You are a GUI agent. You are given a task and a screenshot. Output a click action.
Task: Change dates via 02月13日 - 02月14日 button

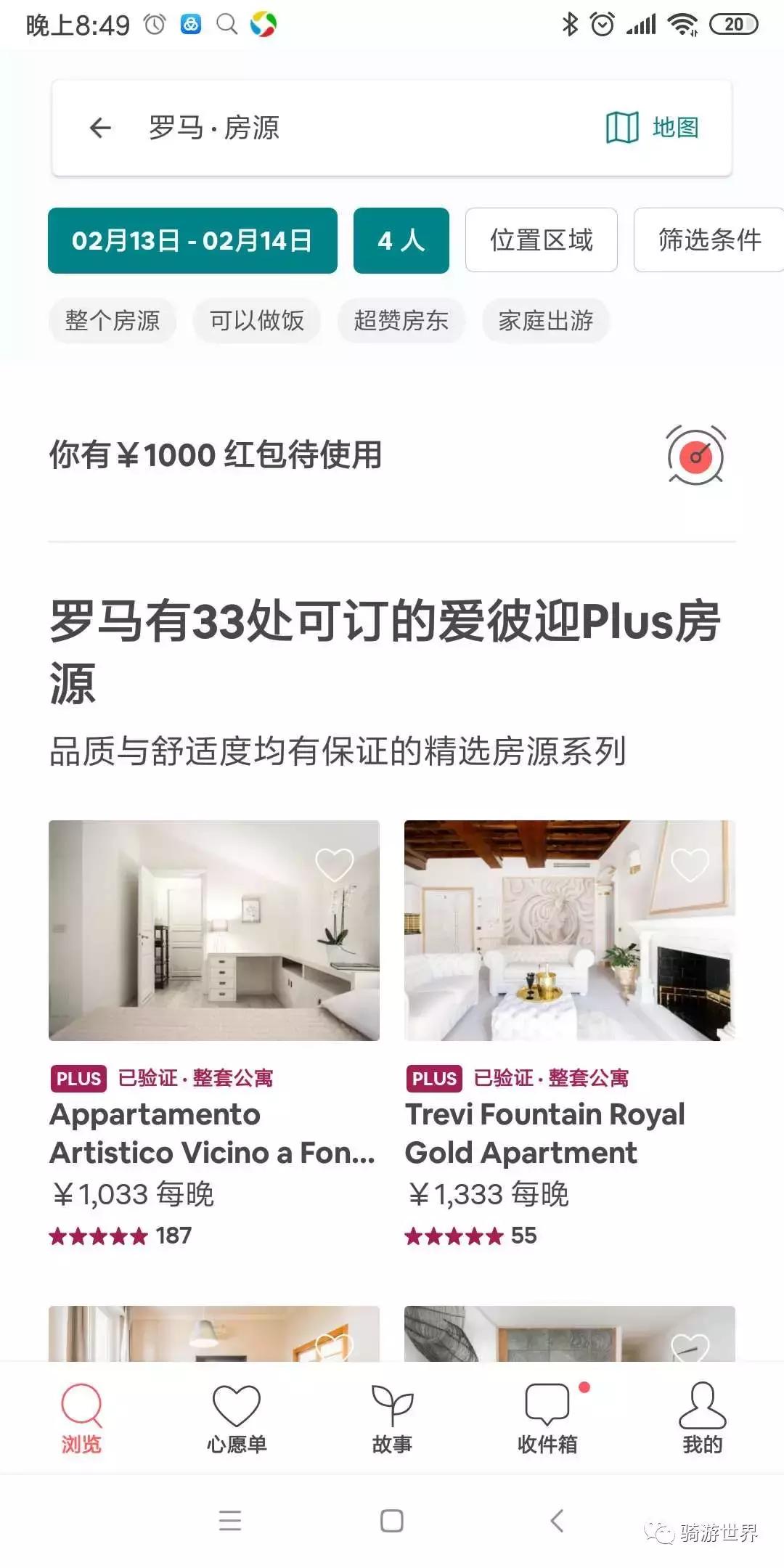pos(192,240)
